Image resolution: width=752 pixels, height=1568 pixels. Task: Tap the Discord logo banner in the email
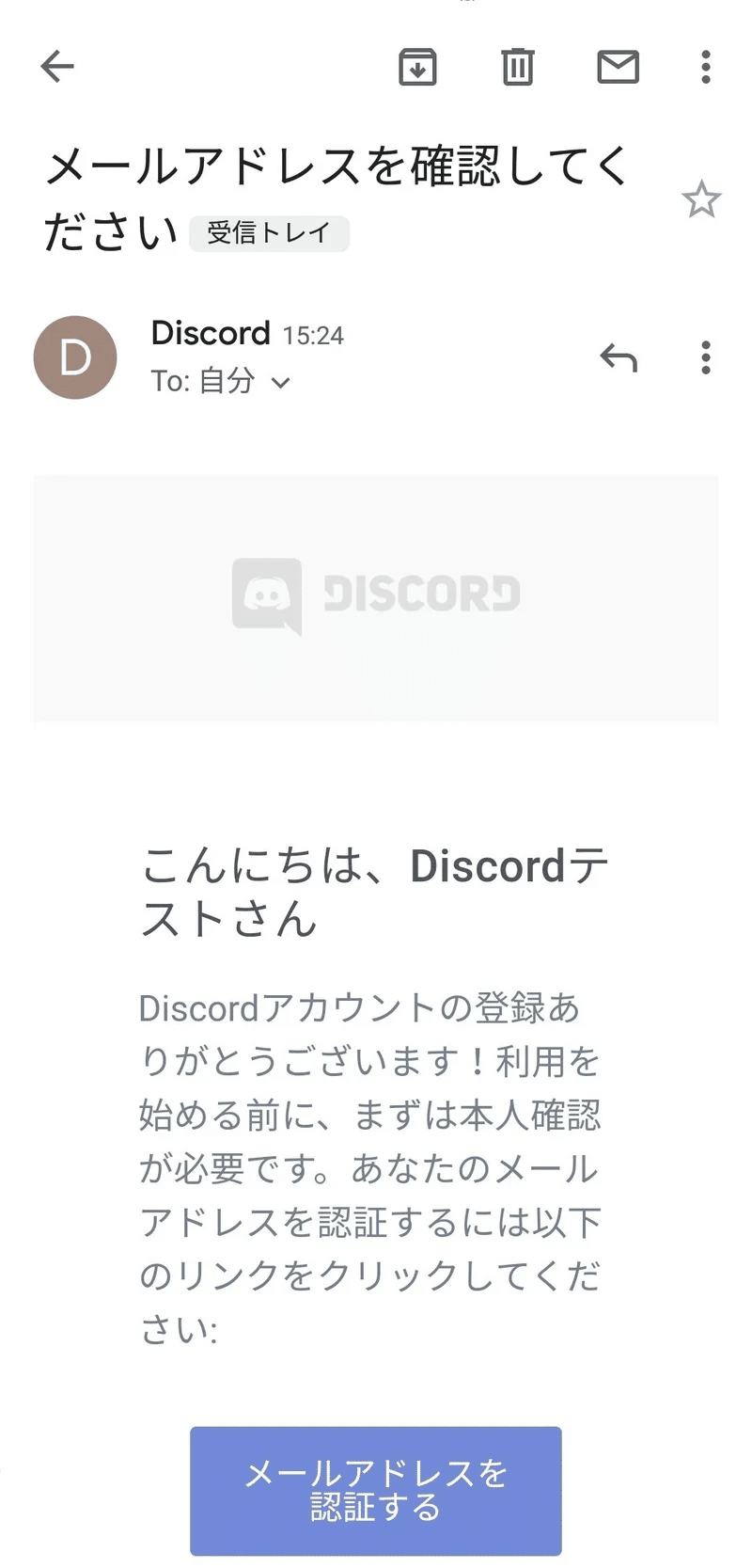[376, 594]
